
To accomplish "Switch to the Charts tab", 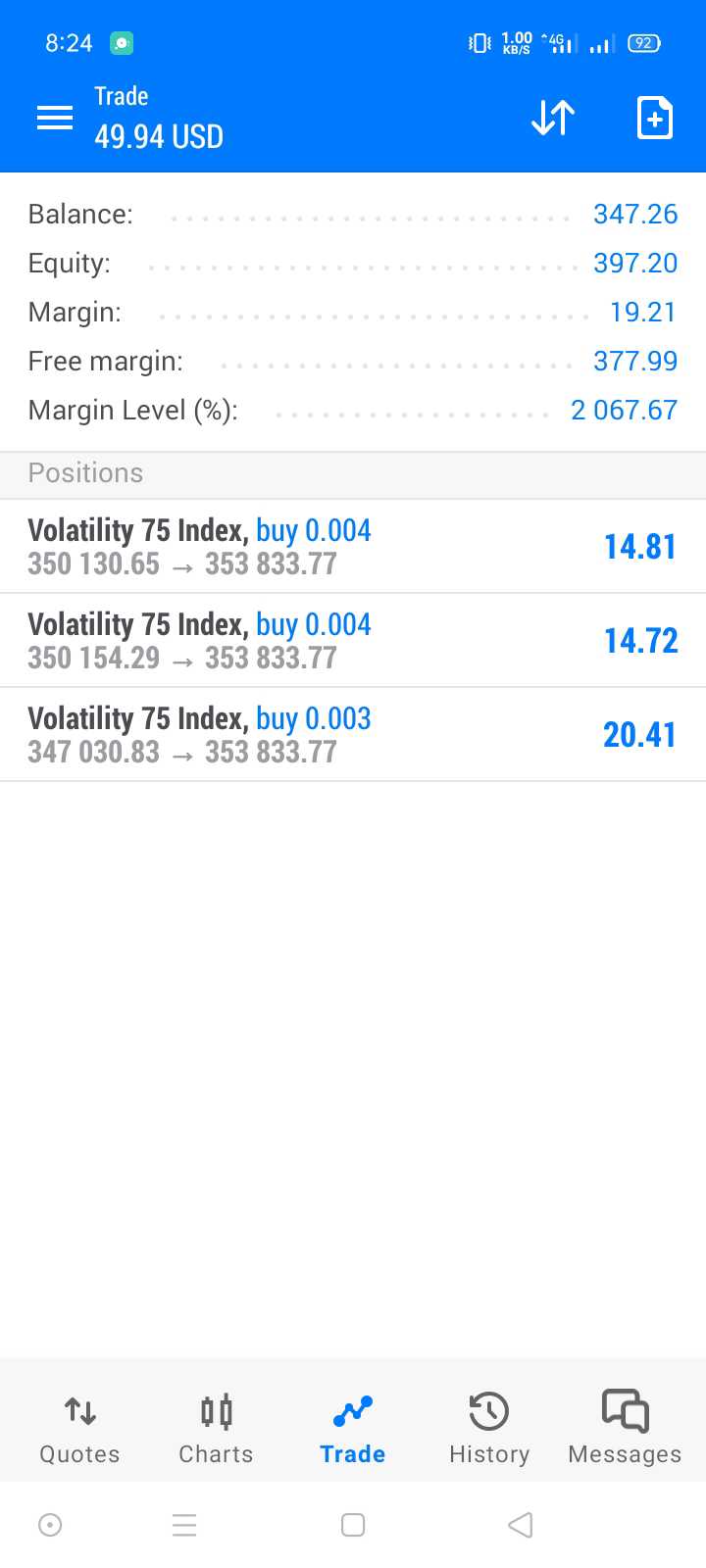I will [x=216, y=1430].
